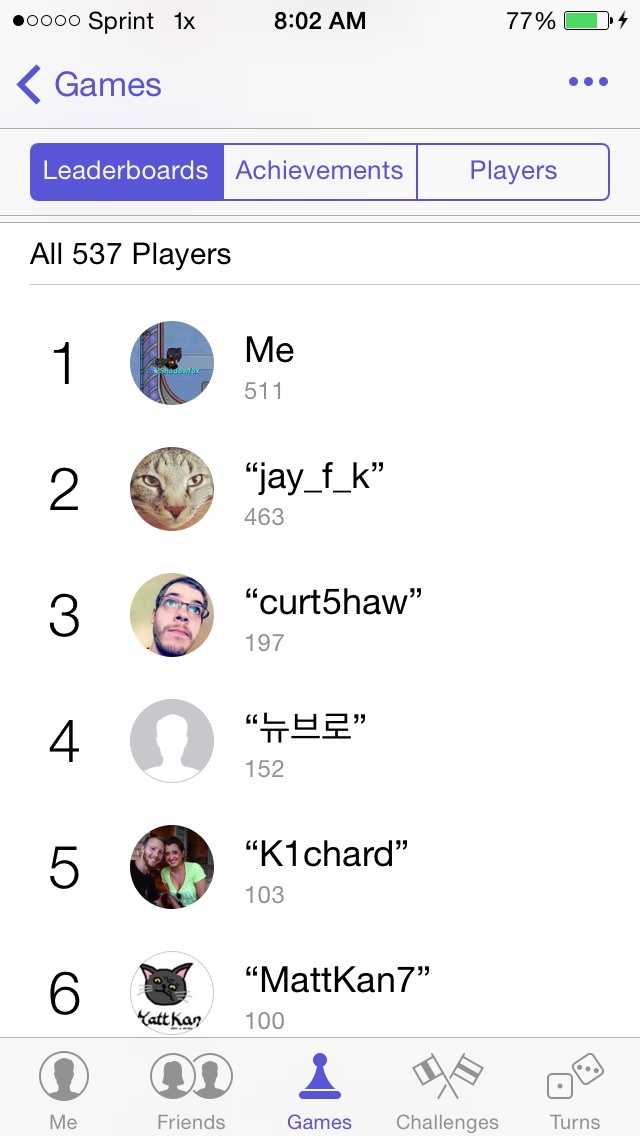Select the Leaderboards segment

(x=126, y=171)
